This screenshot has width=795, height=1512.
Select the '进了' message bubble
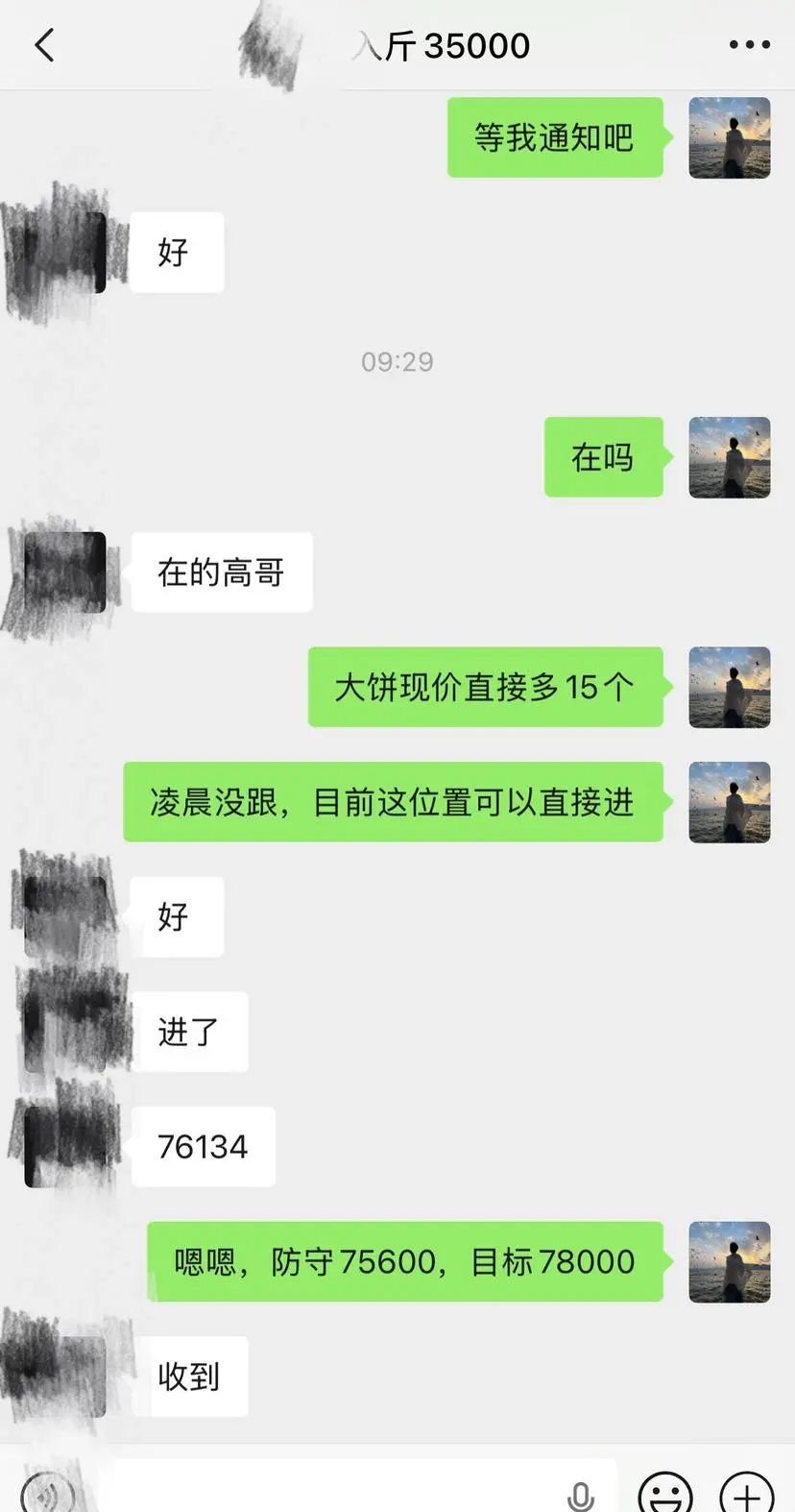point(190,1032)
